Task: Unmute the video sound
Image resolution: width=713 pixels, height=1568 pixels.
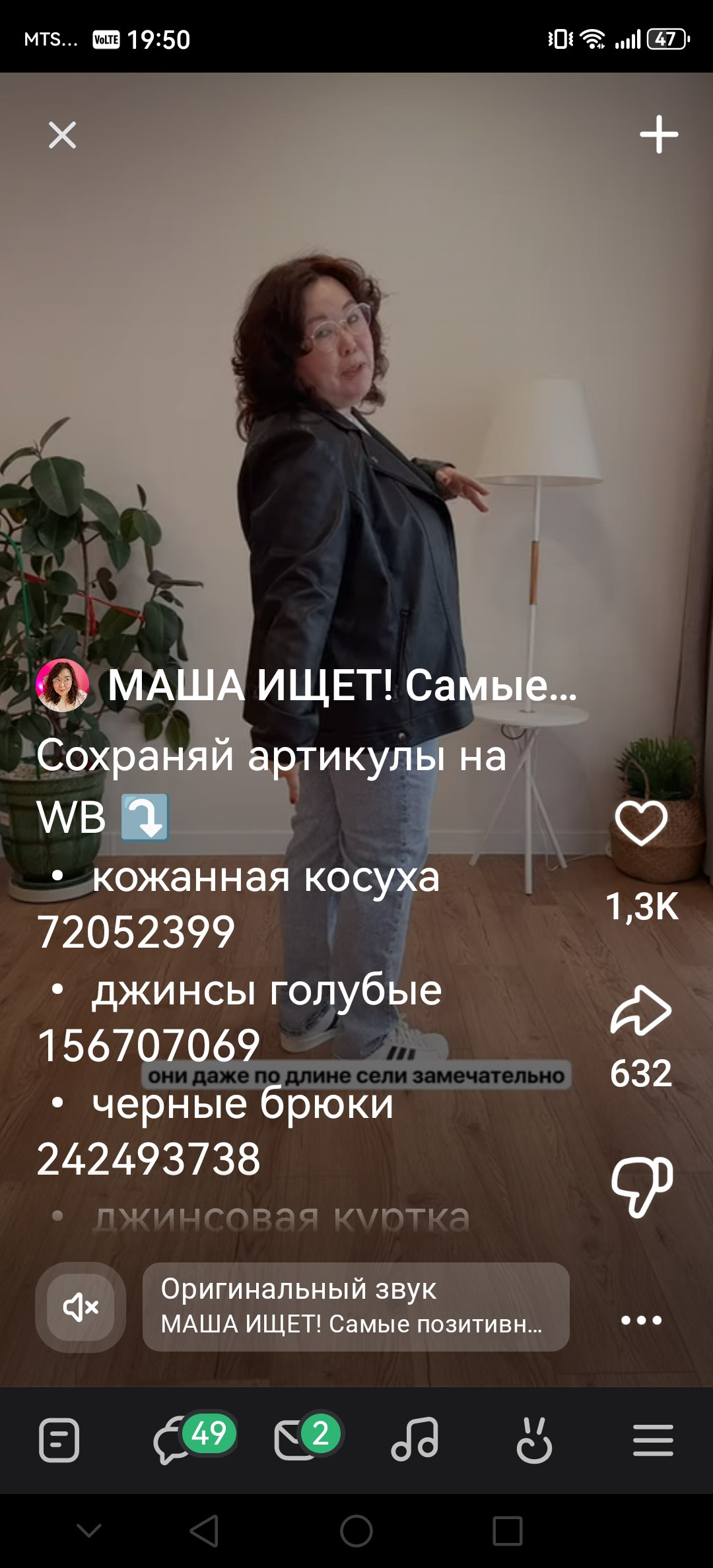Action: coord(81,1307)
